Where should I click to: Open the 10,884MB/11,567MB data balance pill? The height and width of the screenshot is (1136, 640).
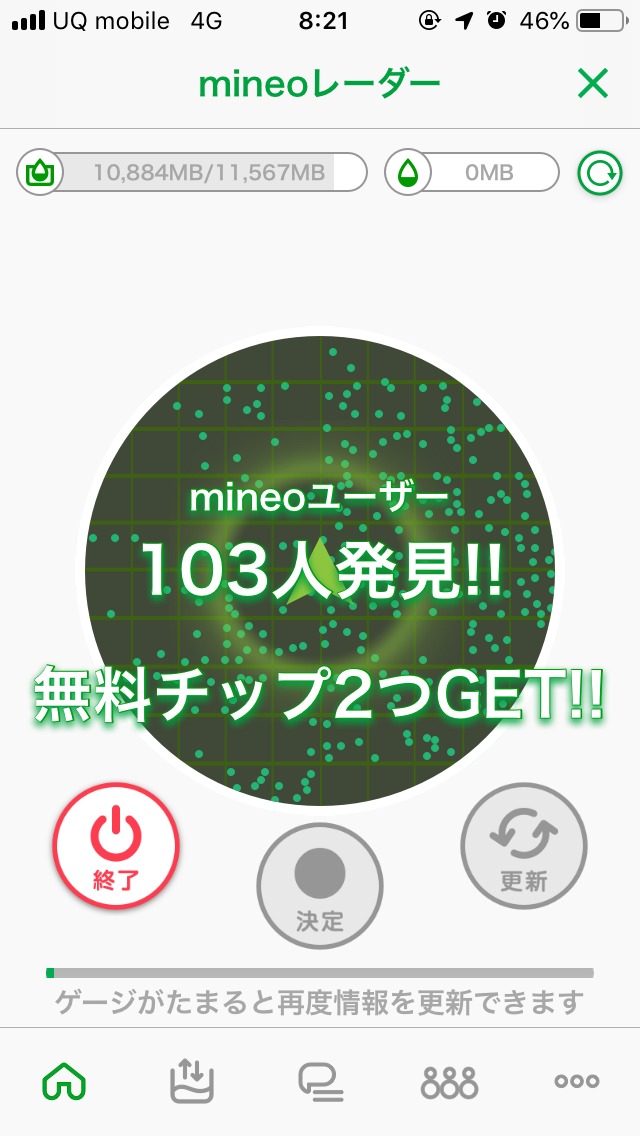tap(192, 173)
